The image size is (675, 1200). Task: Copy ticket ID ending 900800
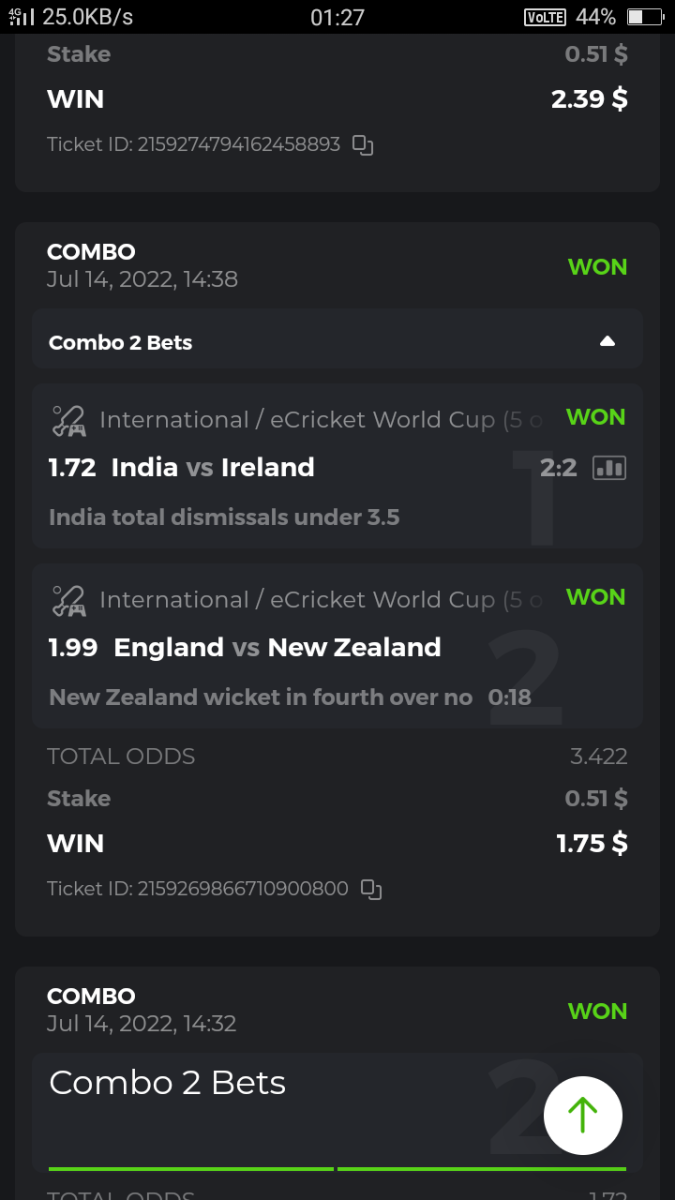(x=371, y=888)
